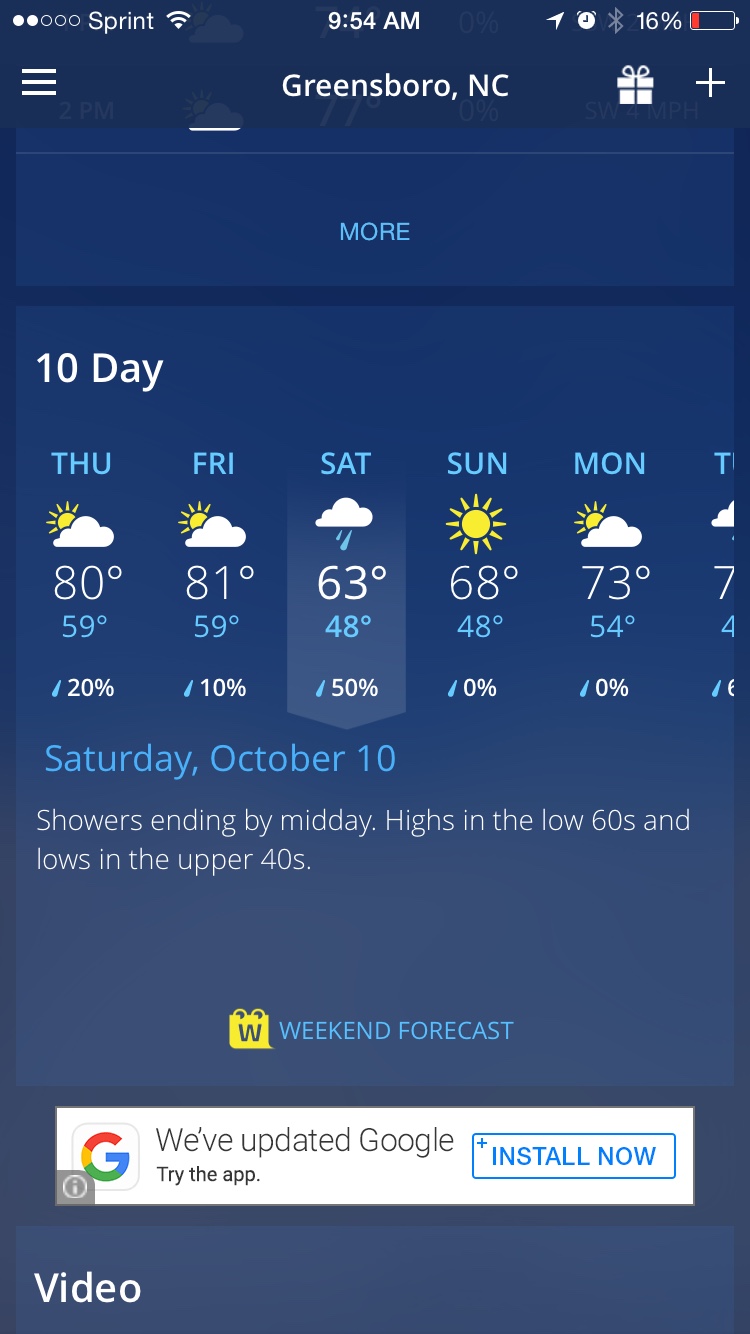
Task: Select the FRI forecast column
Action: 214,575
